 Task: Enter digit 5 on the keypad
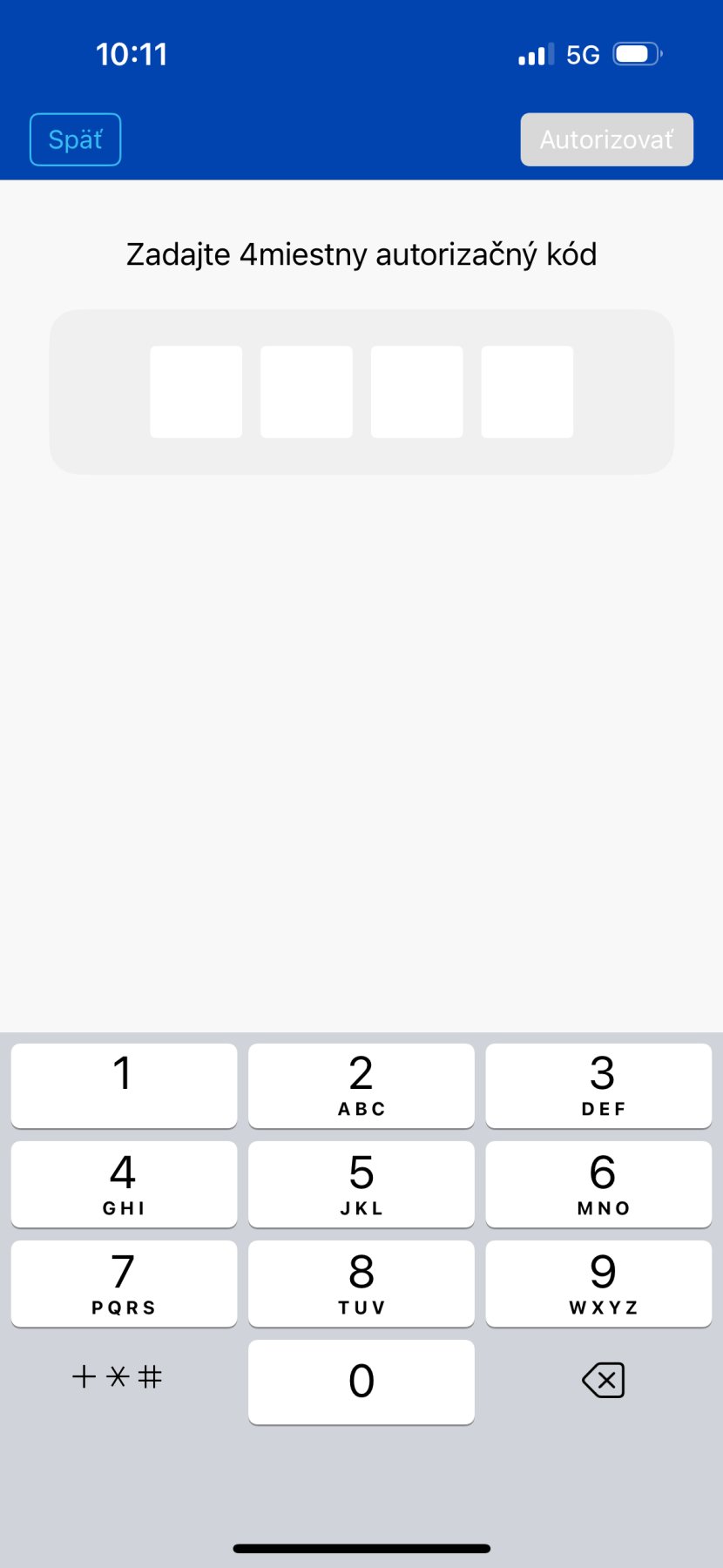(361, 1185)
